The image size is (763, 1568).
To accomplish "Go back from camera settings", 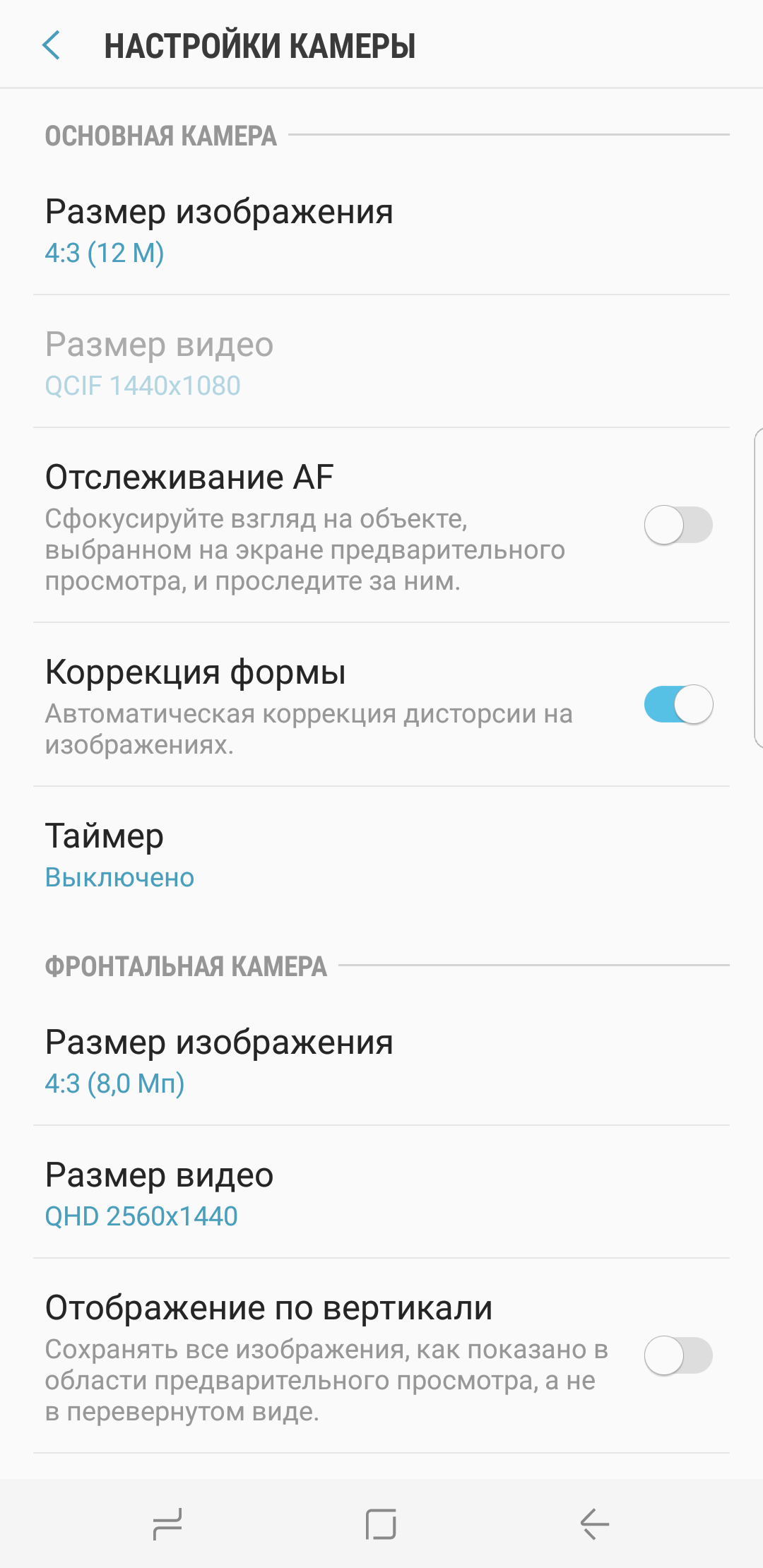I will (51, 46).
